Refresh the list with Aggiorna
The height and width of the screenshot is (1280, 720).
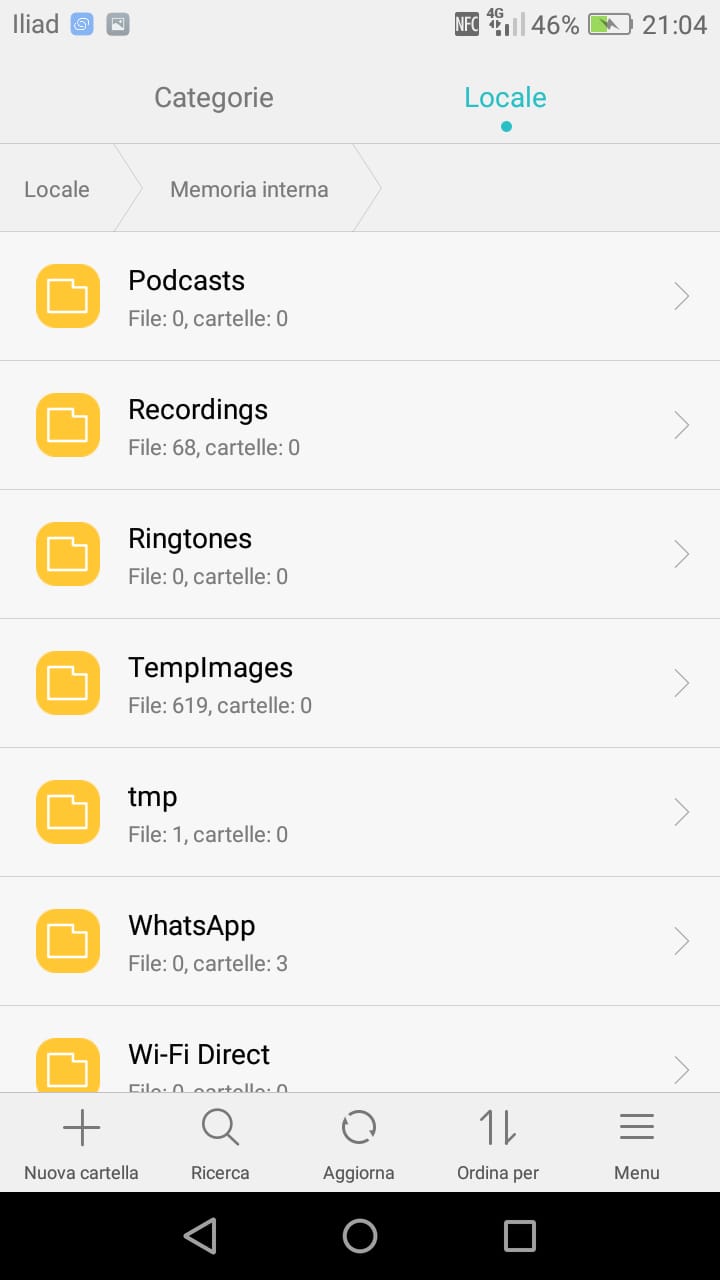359,1144
